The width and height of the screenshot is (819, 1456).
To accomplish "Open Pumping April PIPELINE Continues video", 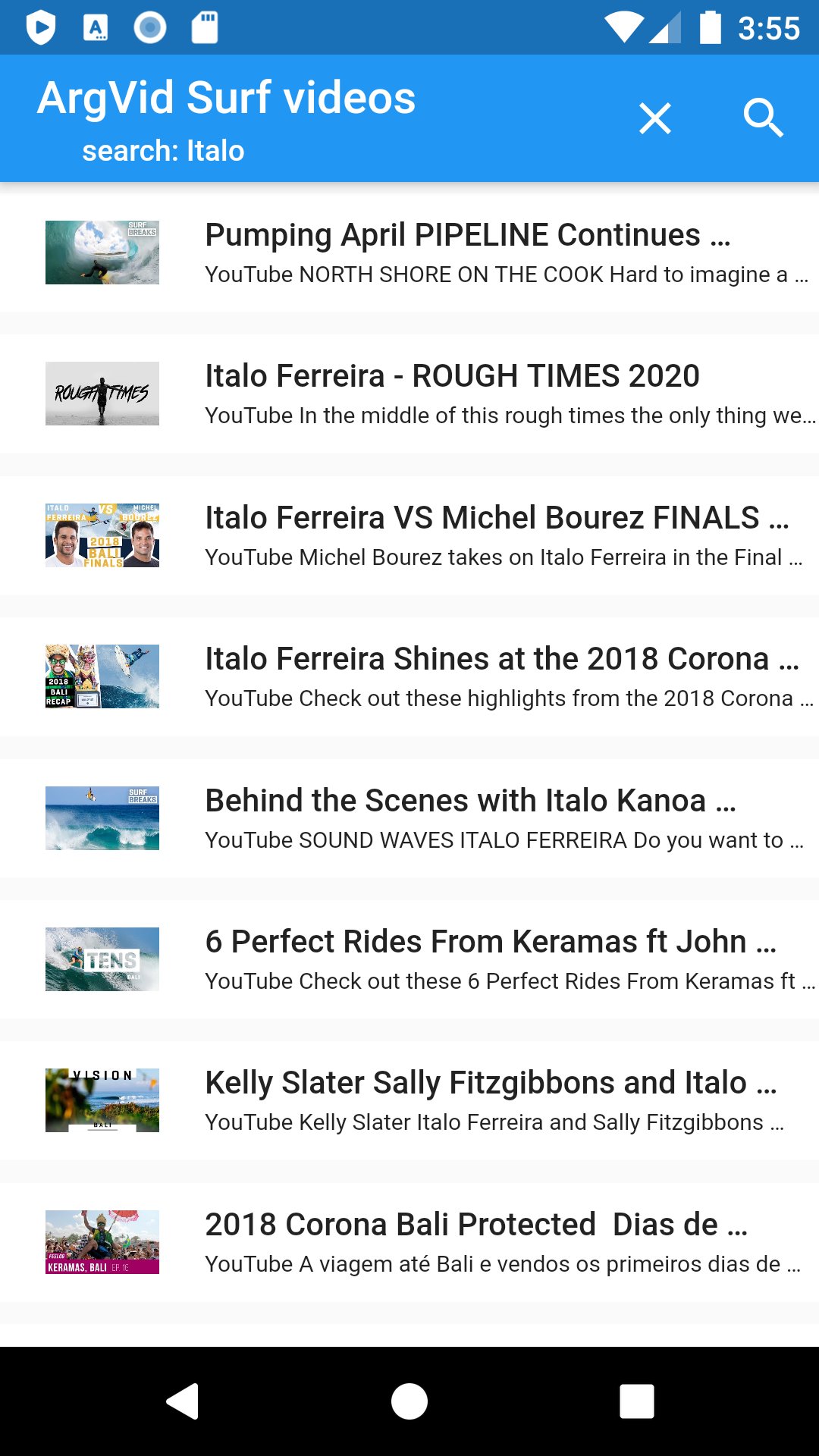I will (x=409, y=253).
